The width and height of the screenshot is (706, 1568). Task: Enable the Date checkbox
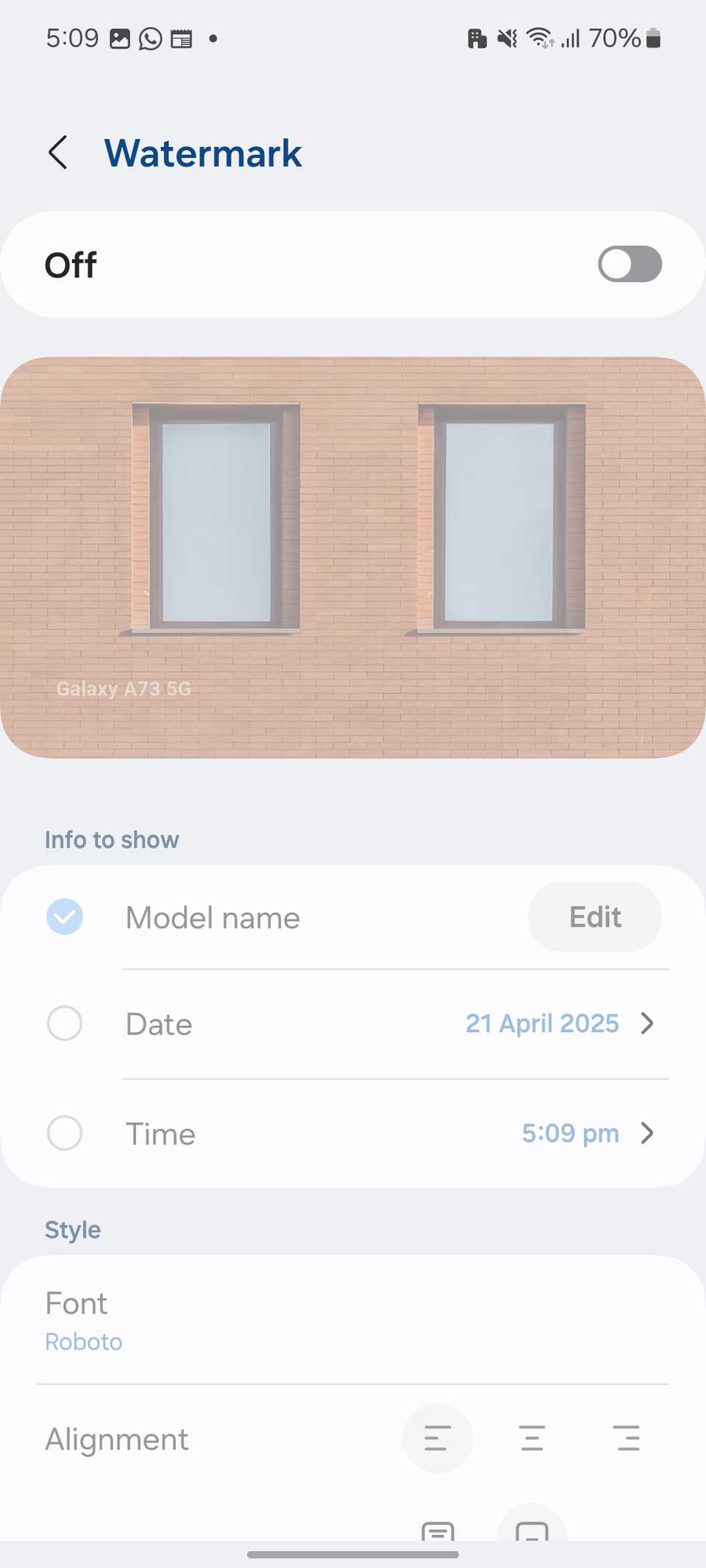65,1023
